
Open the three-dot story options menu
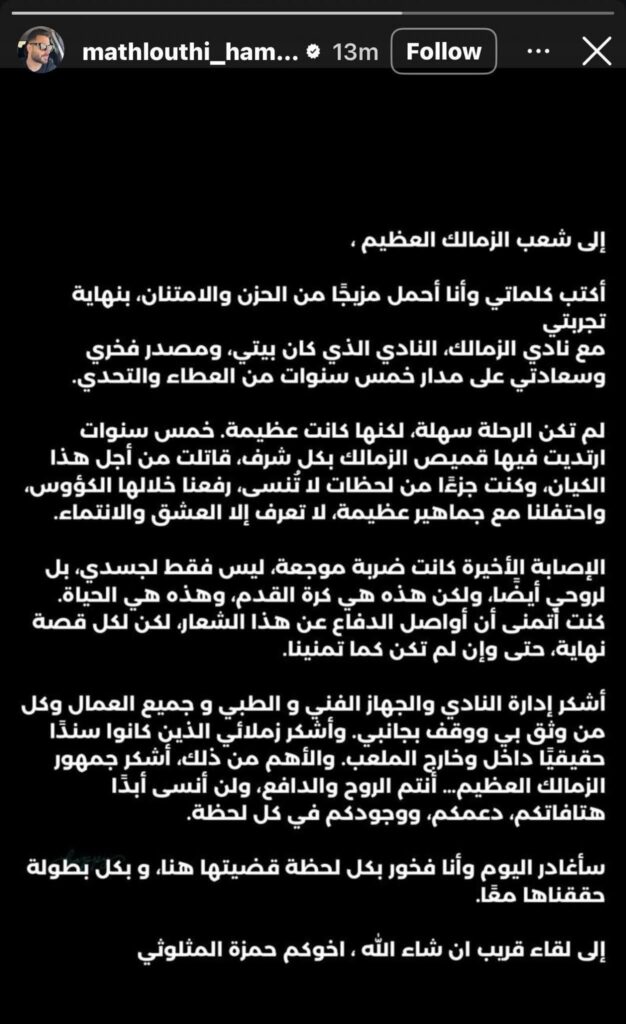538,51
